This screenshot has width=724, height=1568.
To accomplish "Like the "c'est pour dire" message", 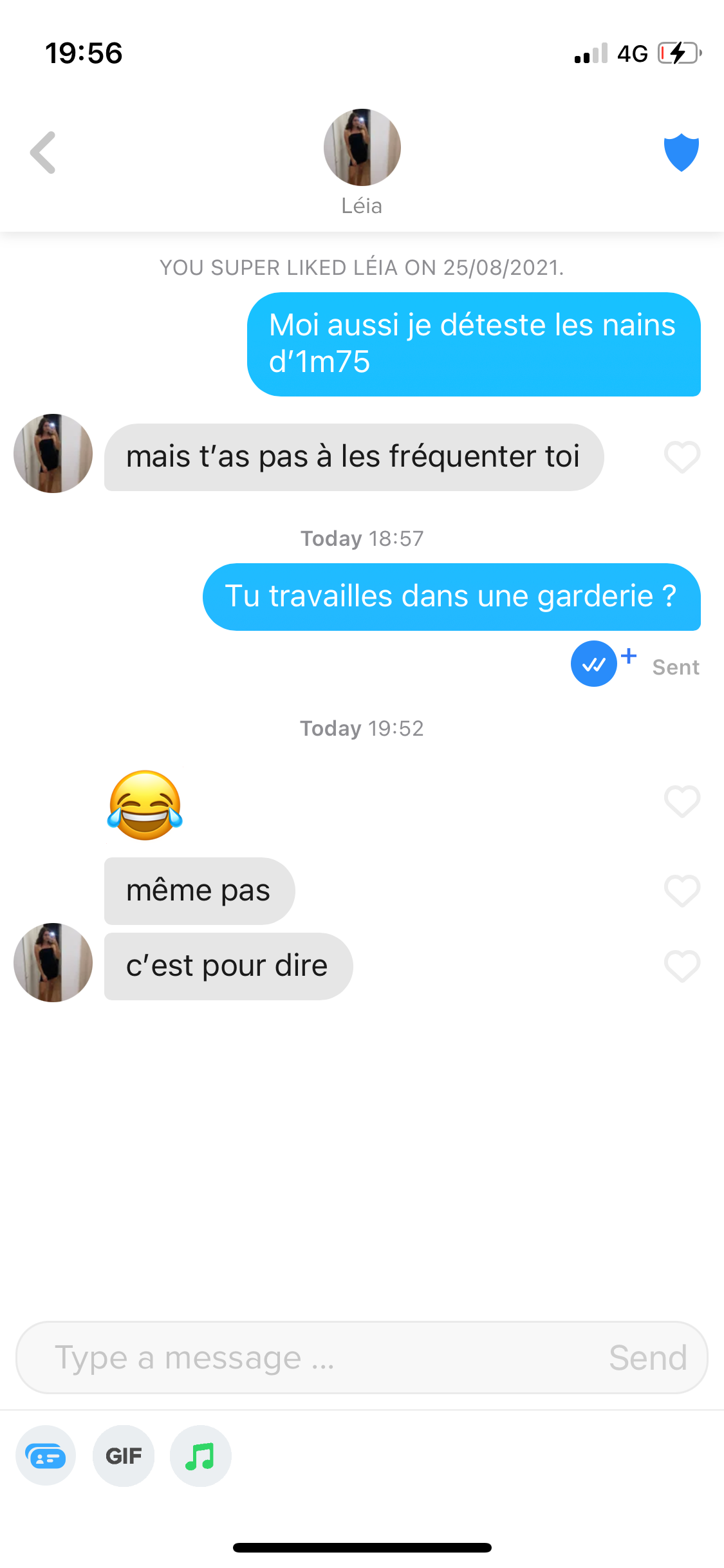I will (x=682, y=966).
